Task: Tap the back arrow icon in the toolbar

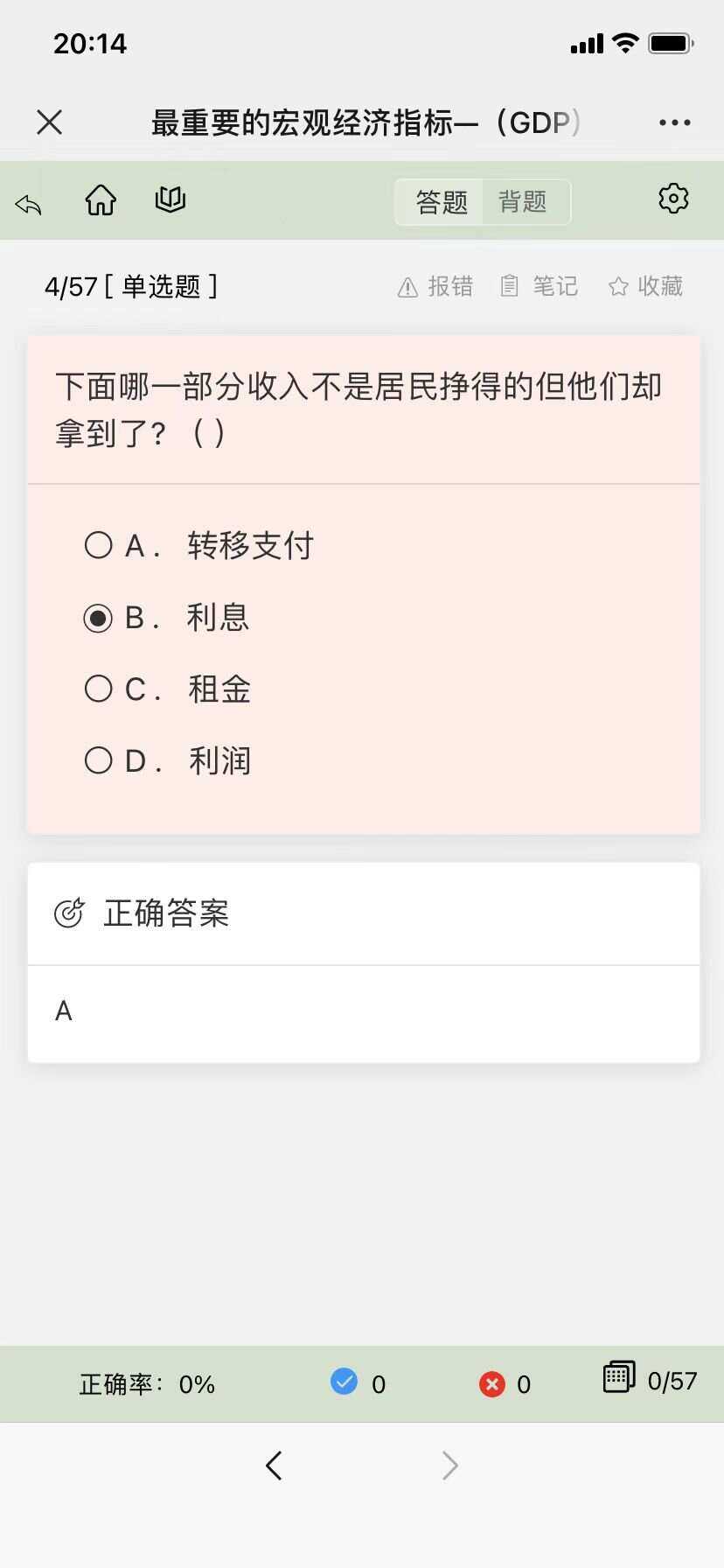Action: [x=27, y=201]
